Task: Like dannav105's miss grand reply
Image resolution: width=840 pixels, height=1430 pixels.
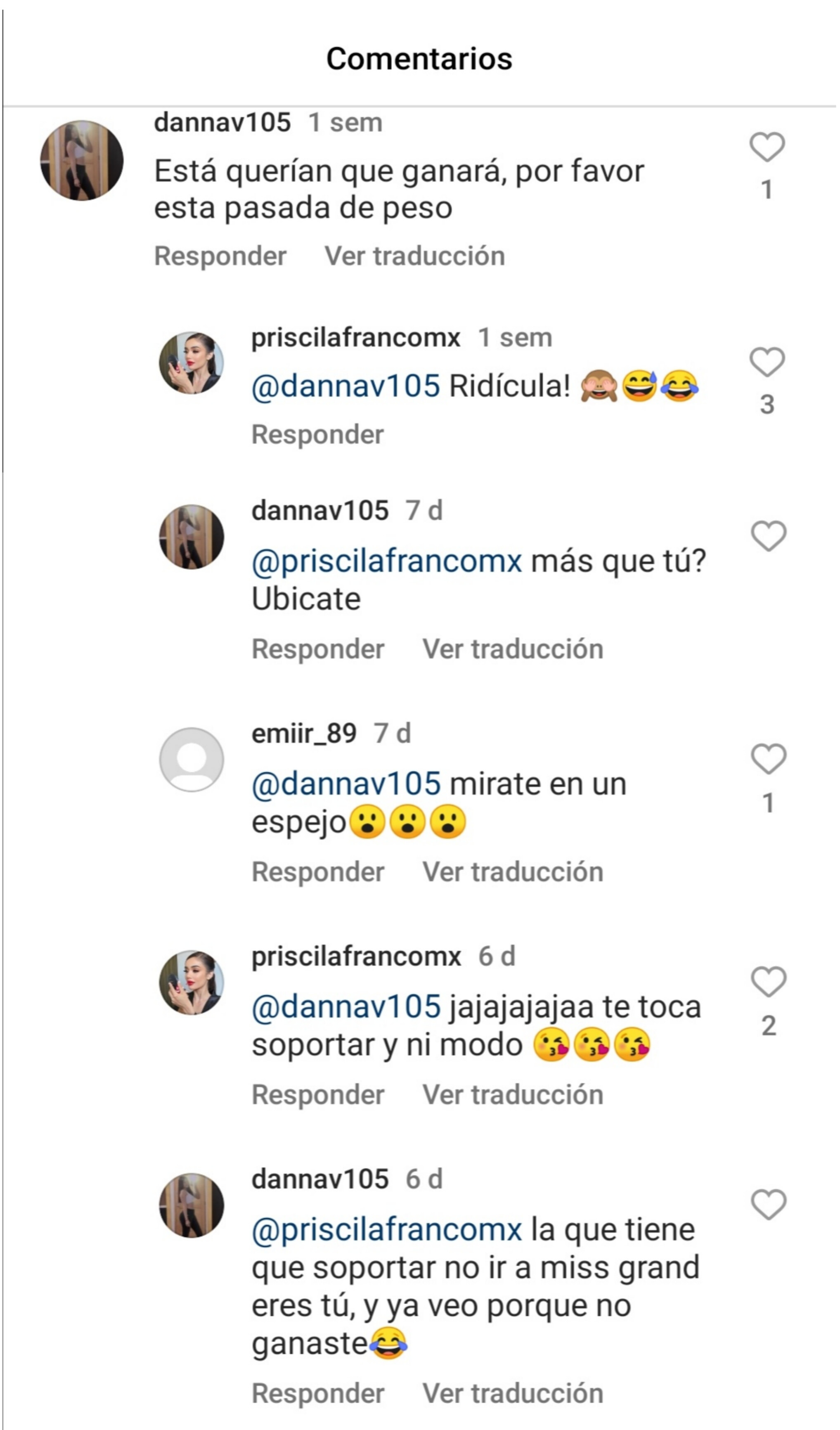Action: (x=769, y=1204)
